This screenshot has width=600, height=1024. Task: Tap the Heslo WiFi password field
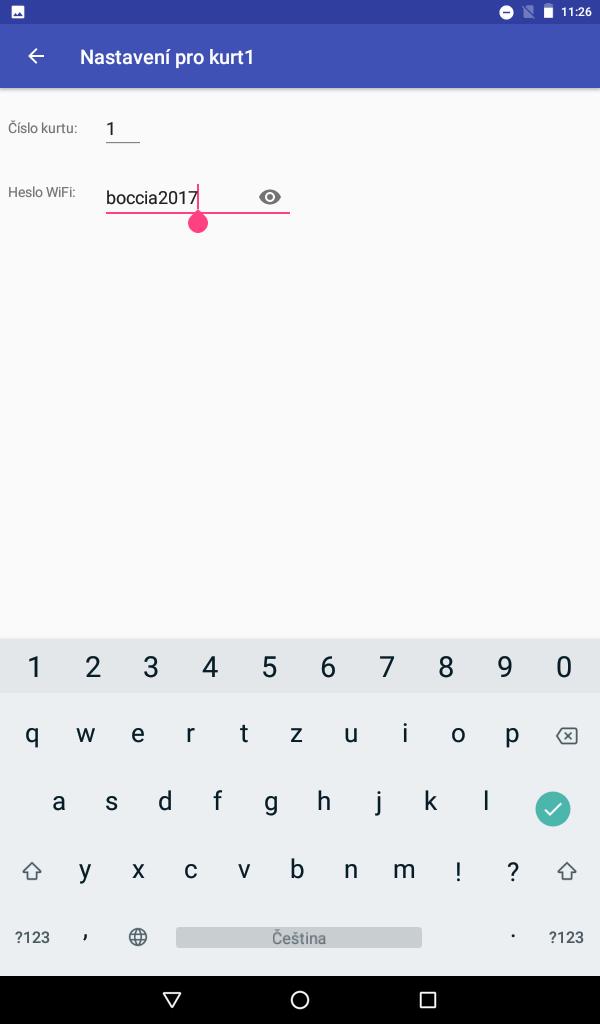tap(175, 198)
